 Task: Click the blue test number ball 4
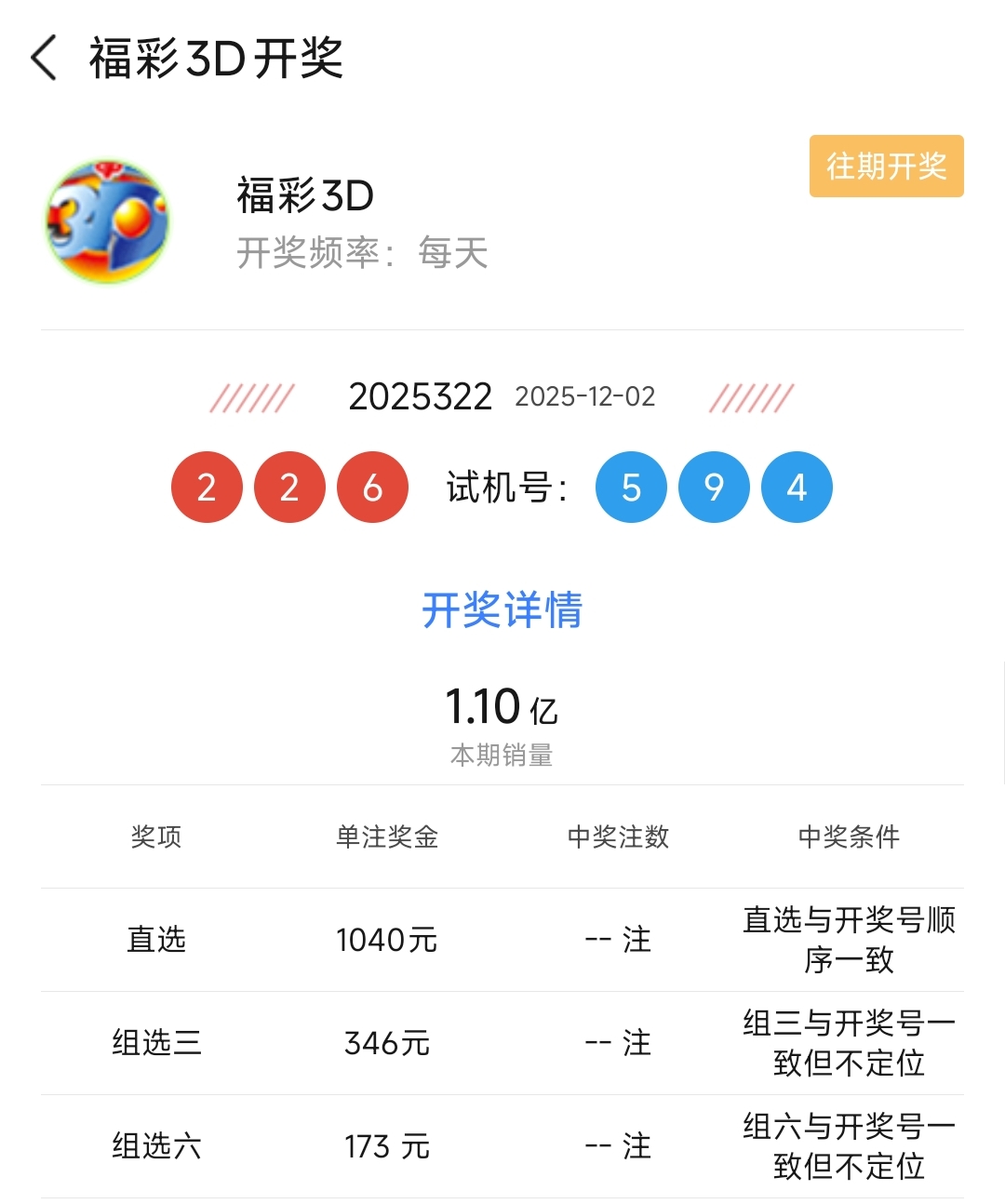pos(796,487)
